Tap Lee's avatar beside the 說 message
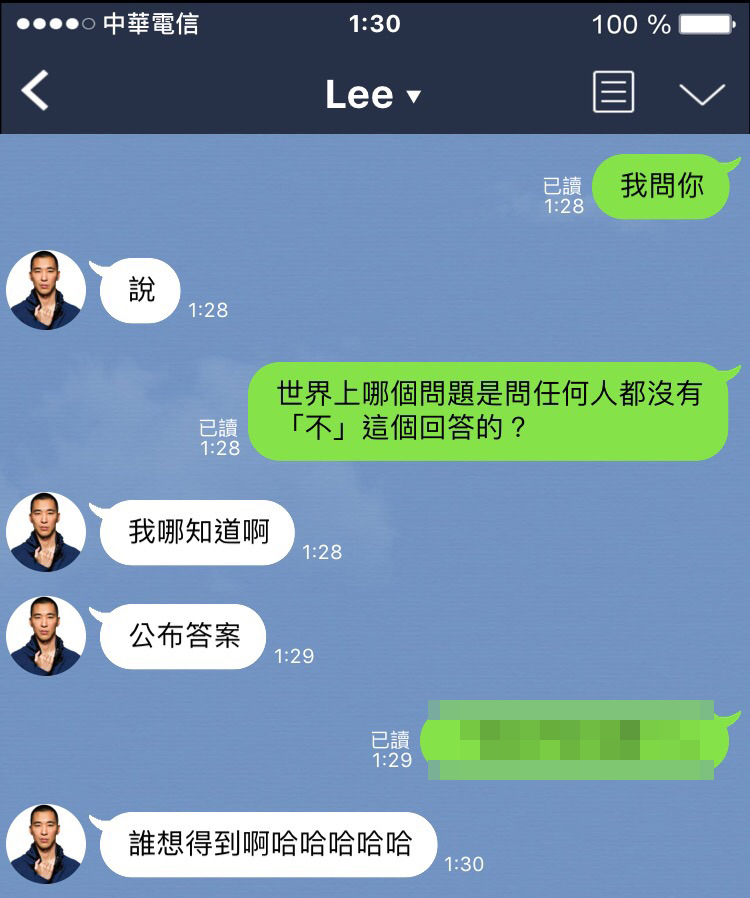Image resolution: width=750 pixels, height=898 pixels. tap(46, 290)
